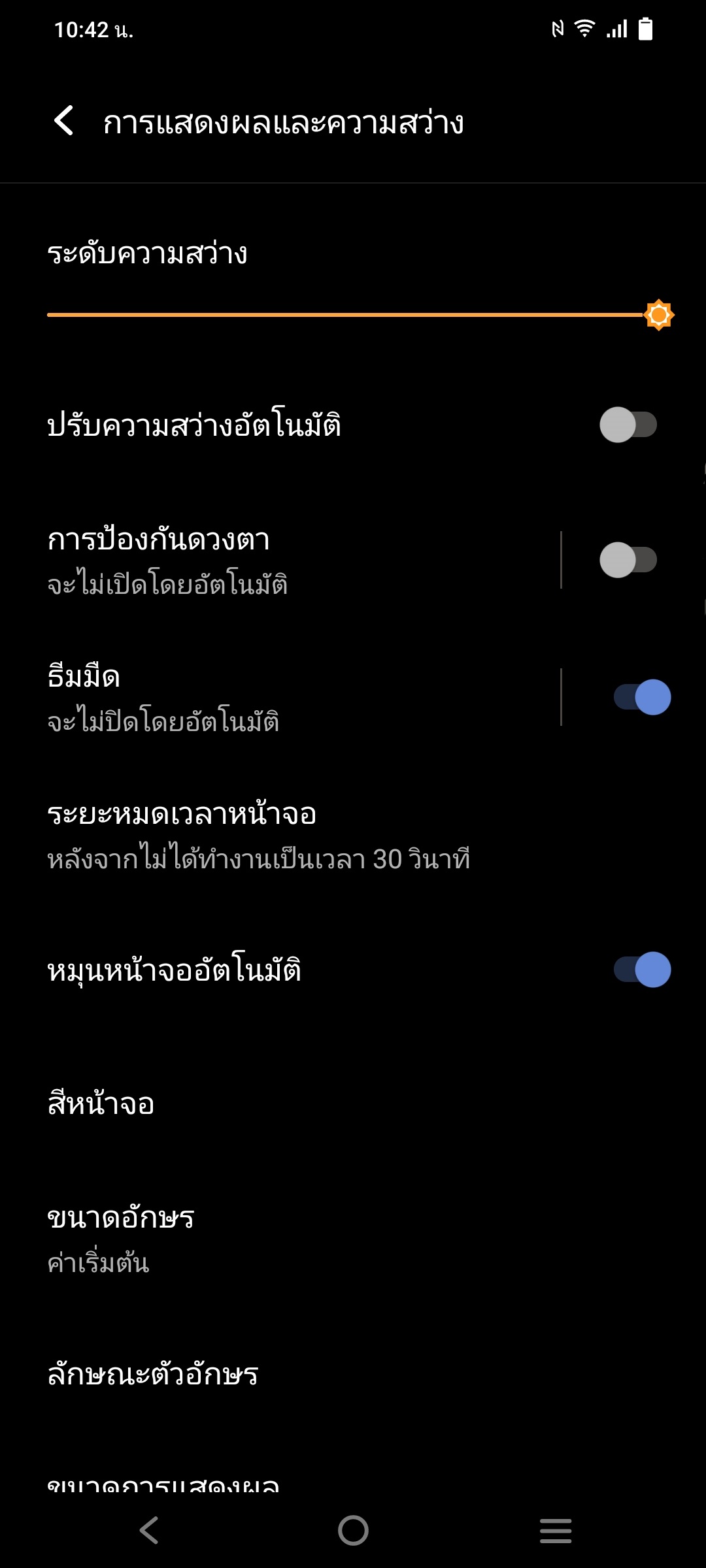
Task: Open recent apps from navigation bar
Action: [x=556, y=1530]
